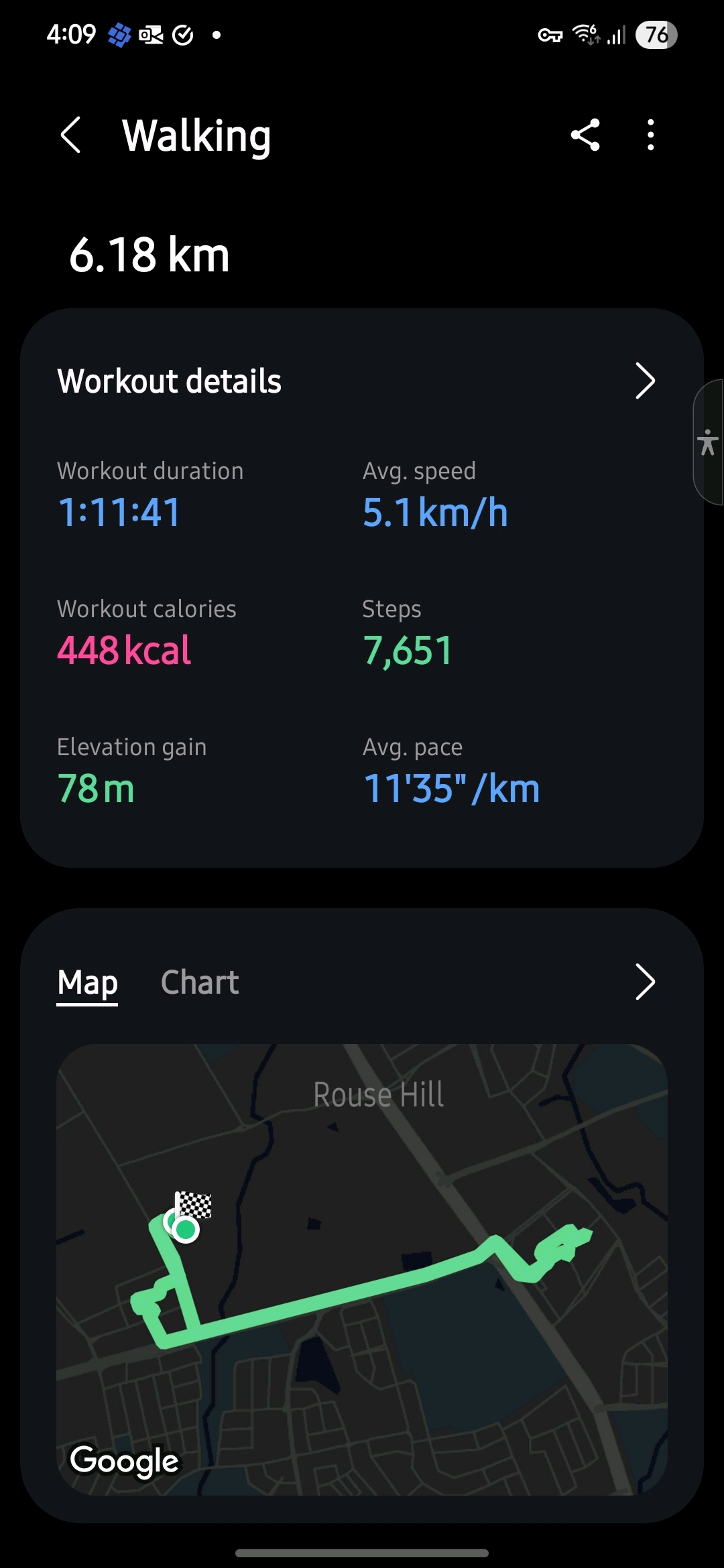The height and width of the screenshot is (1568, 724).
Task: Switch to the Chart tab
Action: (200, 982)
